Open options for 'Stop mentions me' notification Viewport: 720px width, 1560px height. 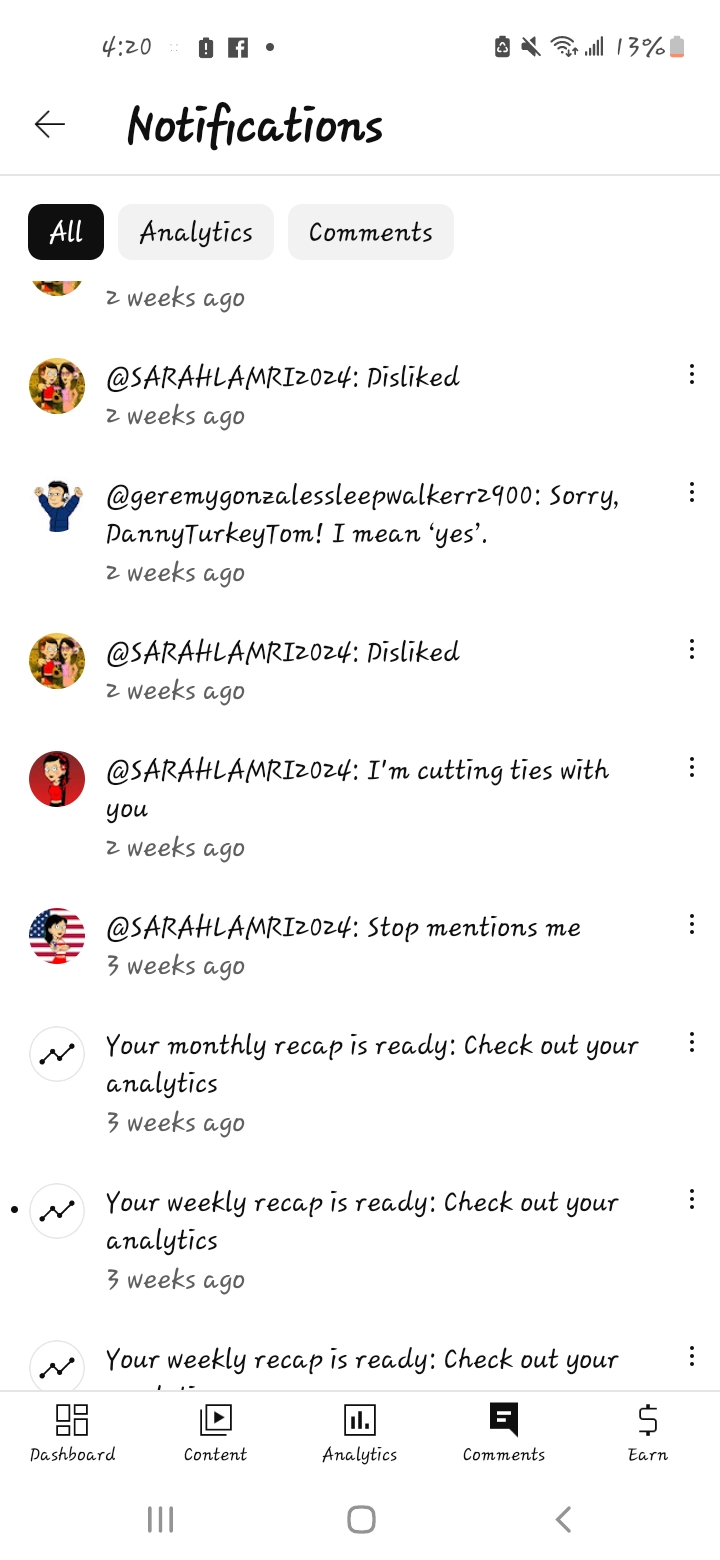pyautogui.click(x=691, y=925)
